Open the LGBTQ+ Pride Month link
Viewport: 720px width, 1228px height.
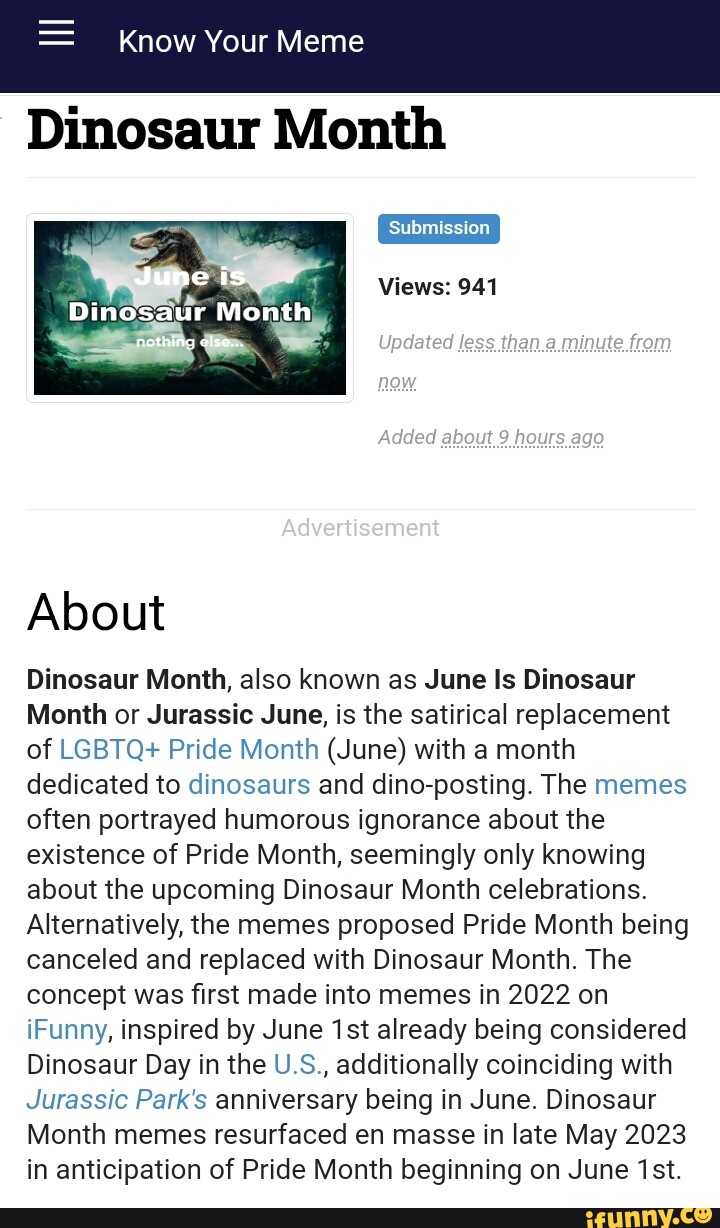(x=189, y=749)
